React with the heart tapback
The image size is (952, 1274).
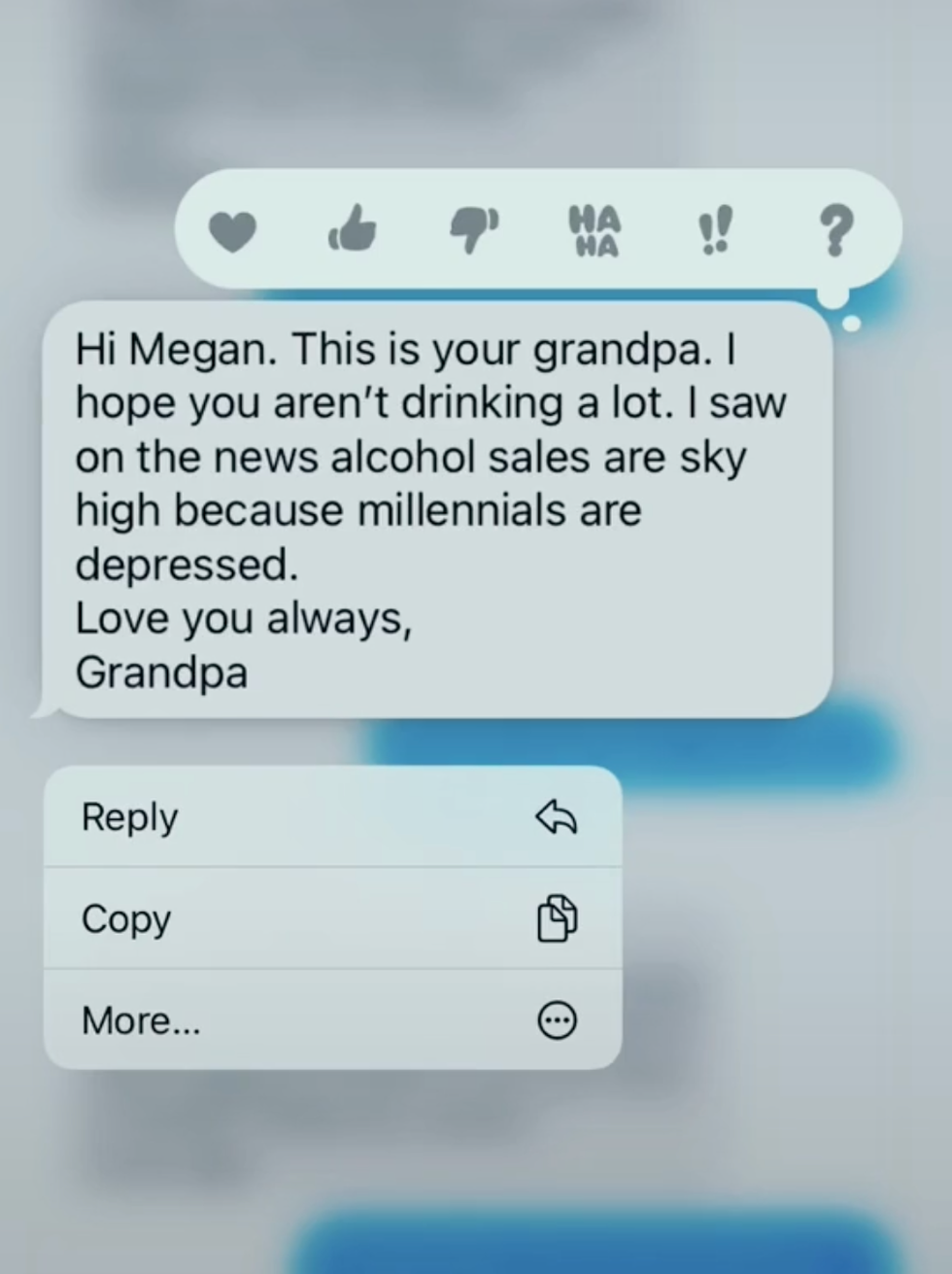[232, 232]
